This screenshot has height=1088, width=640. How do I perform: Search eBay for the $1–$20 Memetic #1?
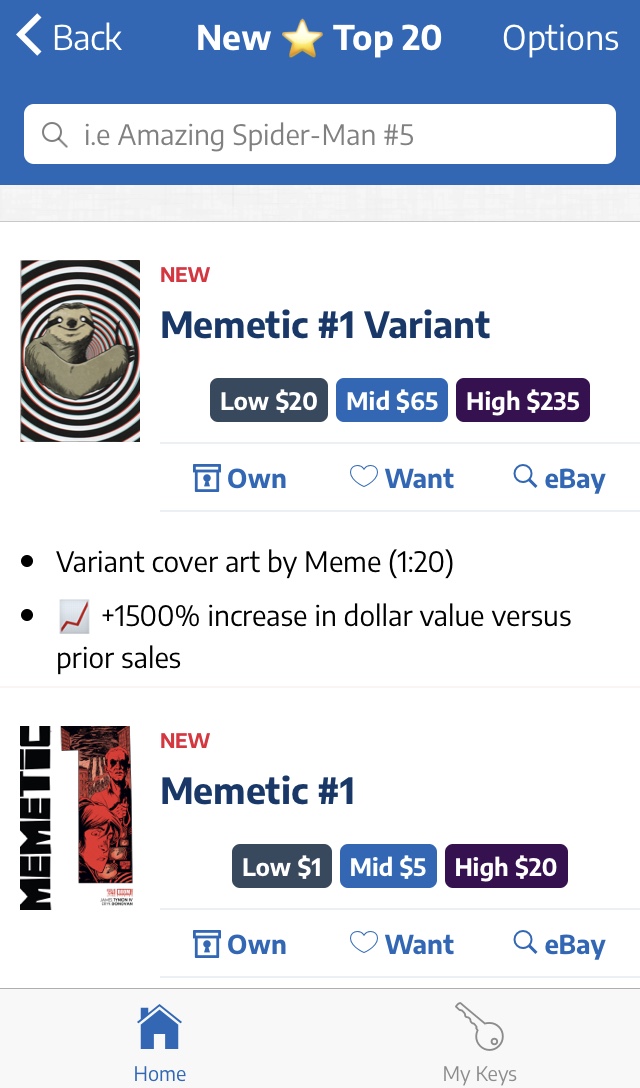tap(559, 944)
